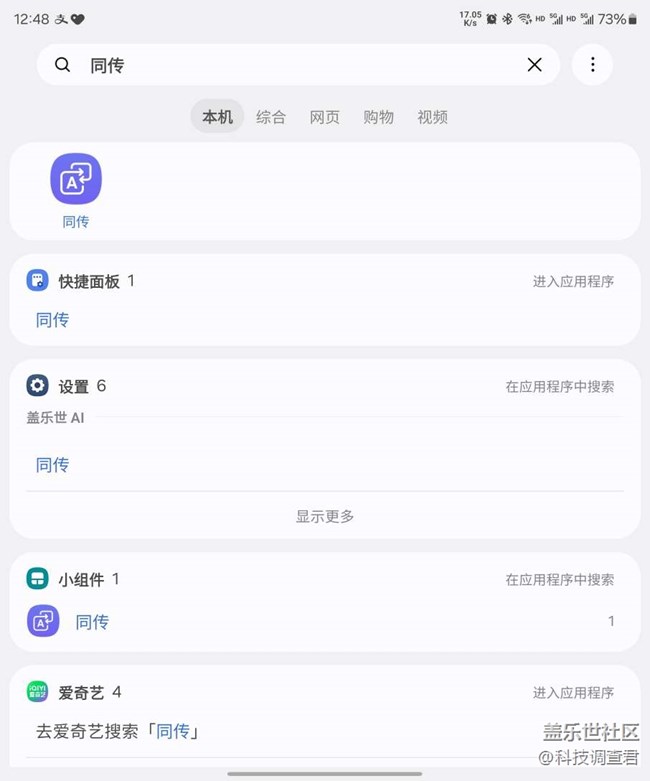Switch to the 购物 tab
This screenshot has width=650, height=781.
(x=379, y=117)
